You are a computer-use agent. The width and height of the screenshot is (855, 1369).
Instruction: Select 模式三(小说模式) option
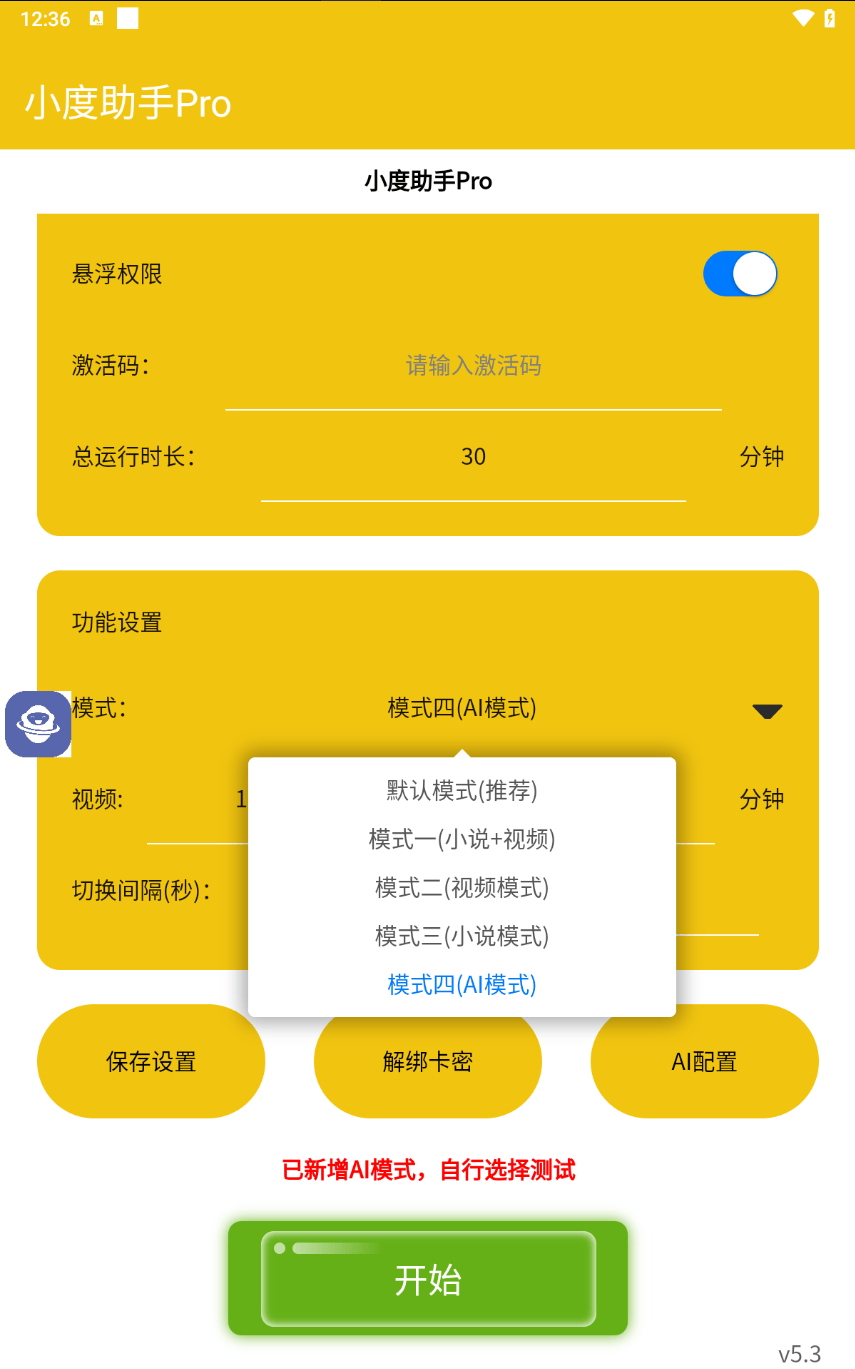tap(461, 937)
